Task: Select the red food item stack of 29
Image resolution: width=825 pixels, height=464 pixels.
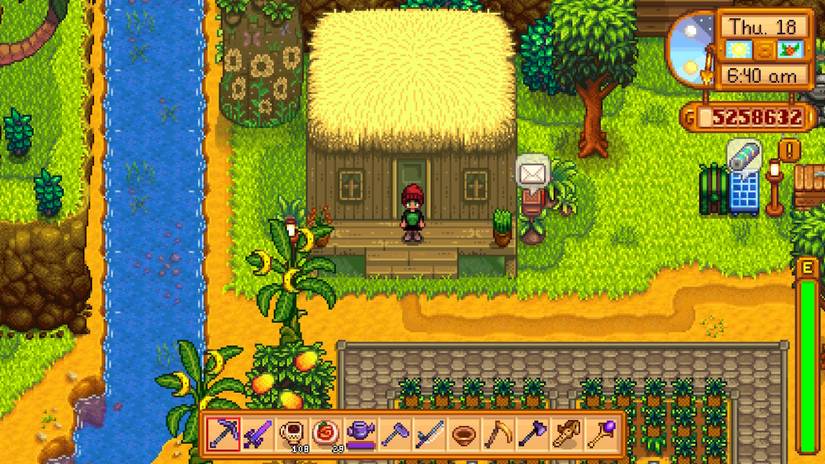Action: pyautogui.click(x=325, y=434)
